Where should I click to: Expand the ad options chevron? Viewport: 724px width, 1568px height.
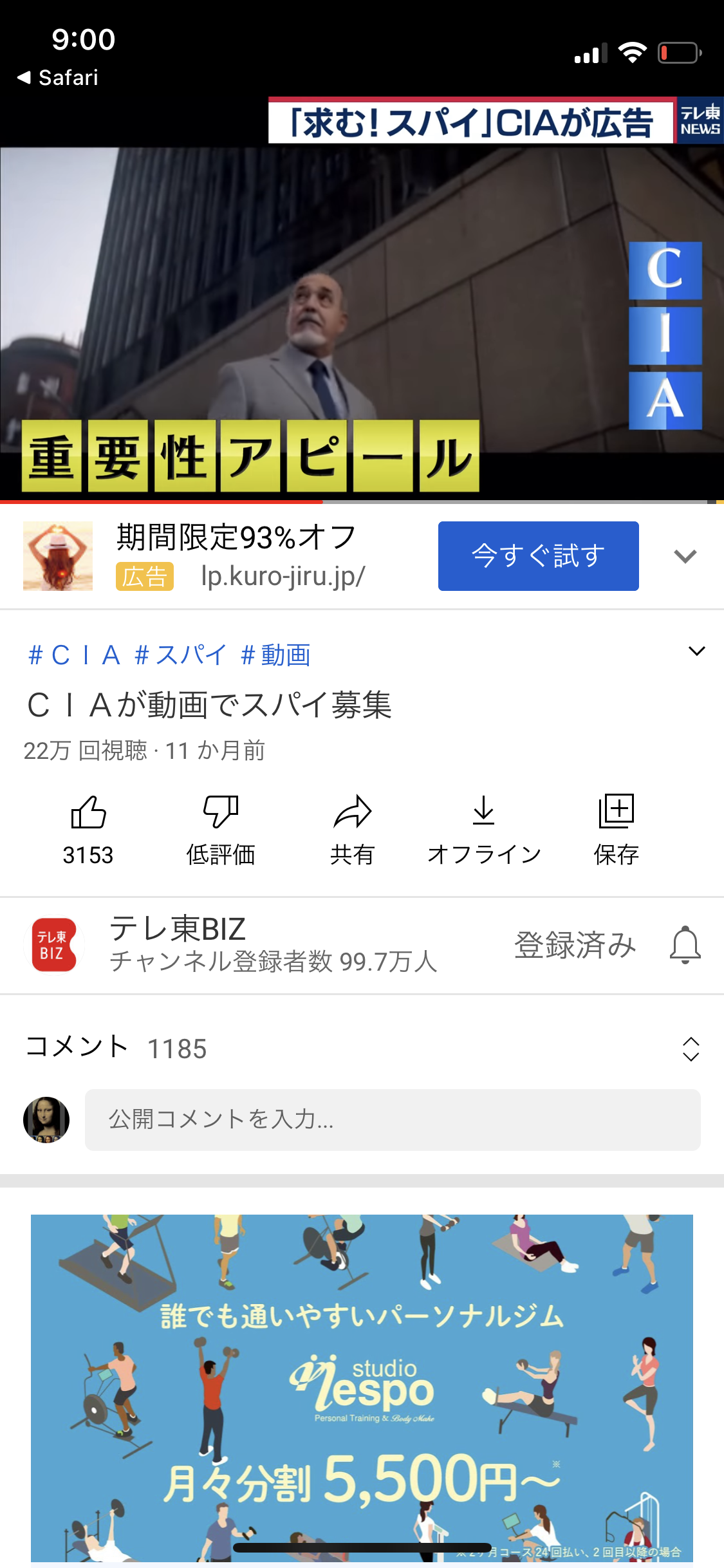pyautogui.click(x=685, y=556)
